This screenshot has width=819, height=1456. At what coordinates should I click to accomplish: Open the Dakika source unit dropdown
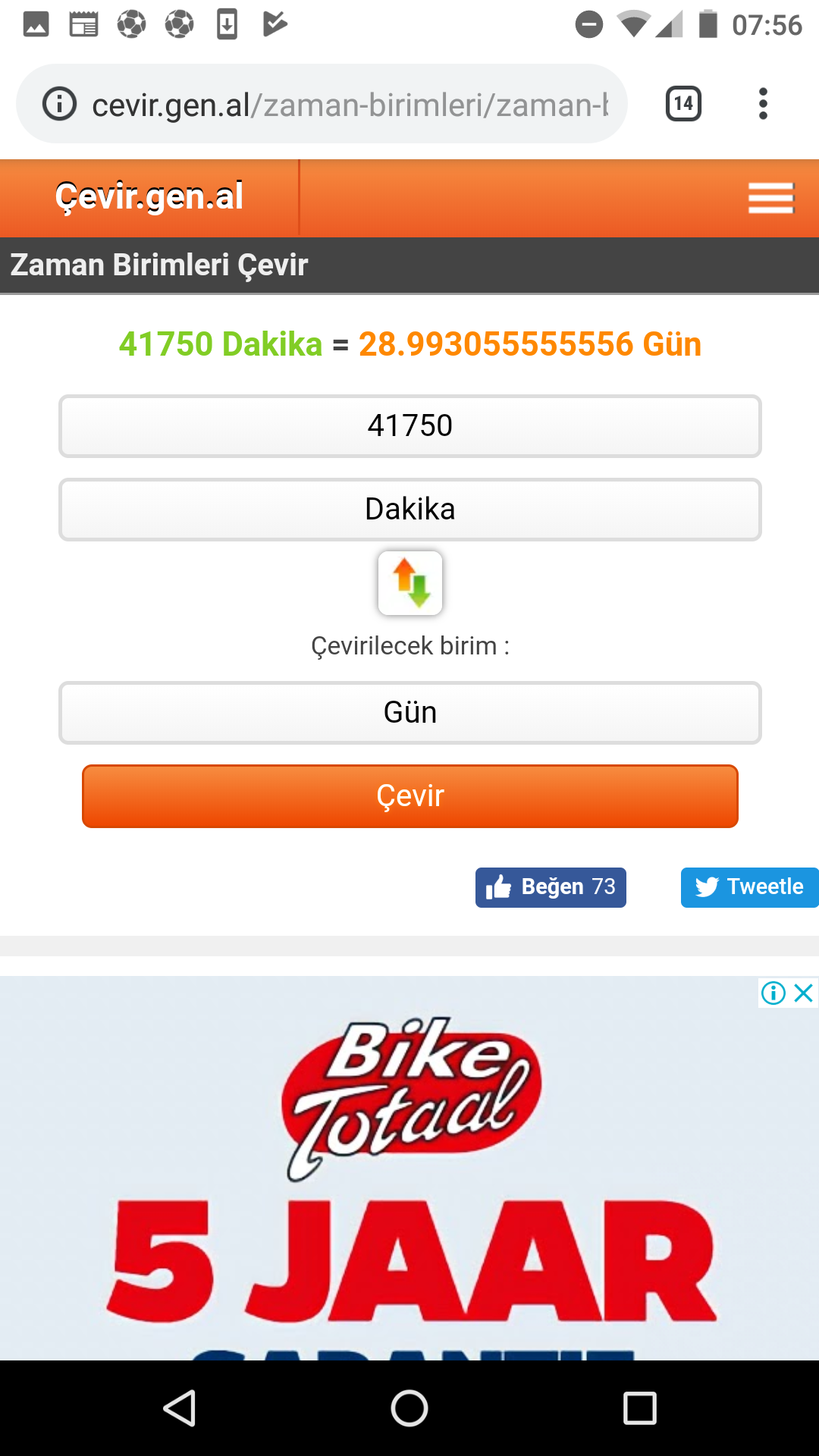(x=410, y=510)
